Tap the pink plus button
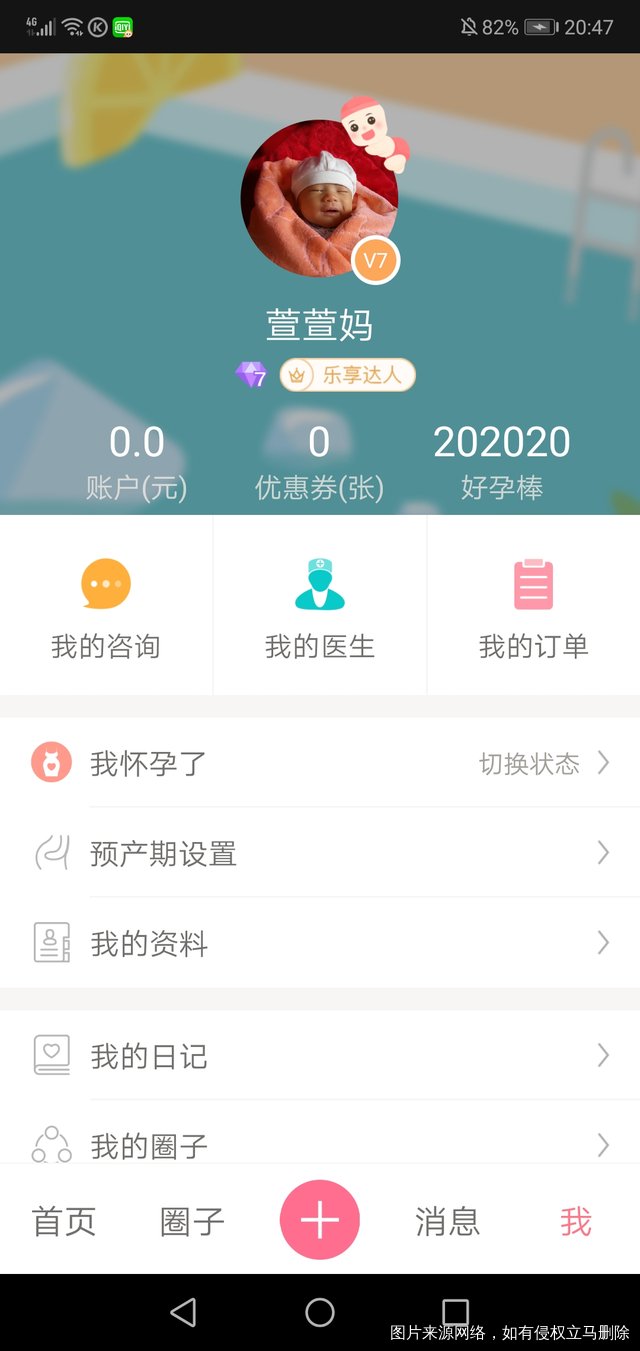The image size is (640, 1351). tap(320, 1219)
